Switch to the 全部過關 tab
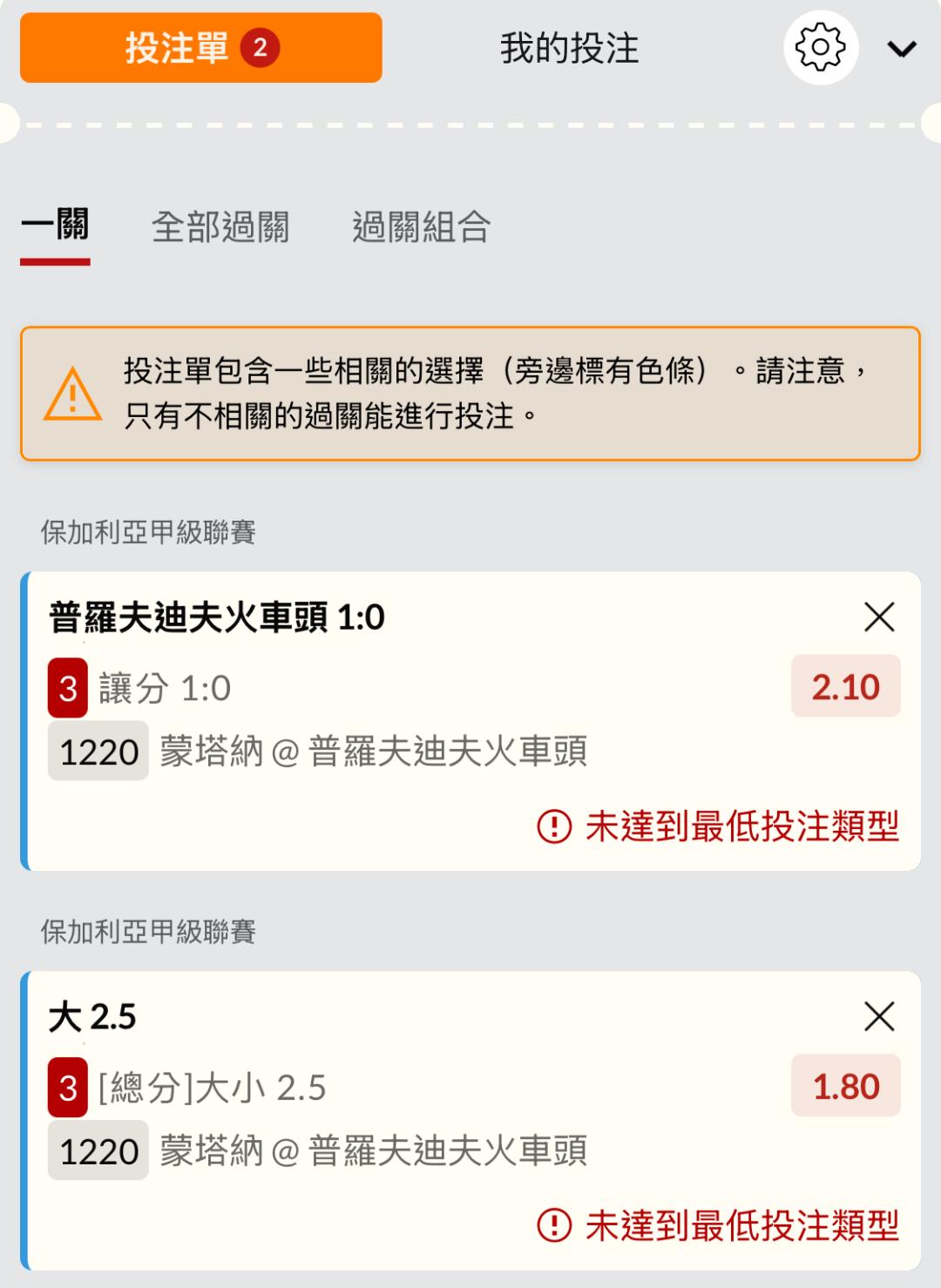 [x=220, y=227]
